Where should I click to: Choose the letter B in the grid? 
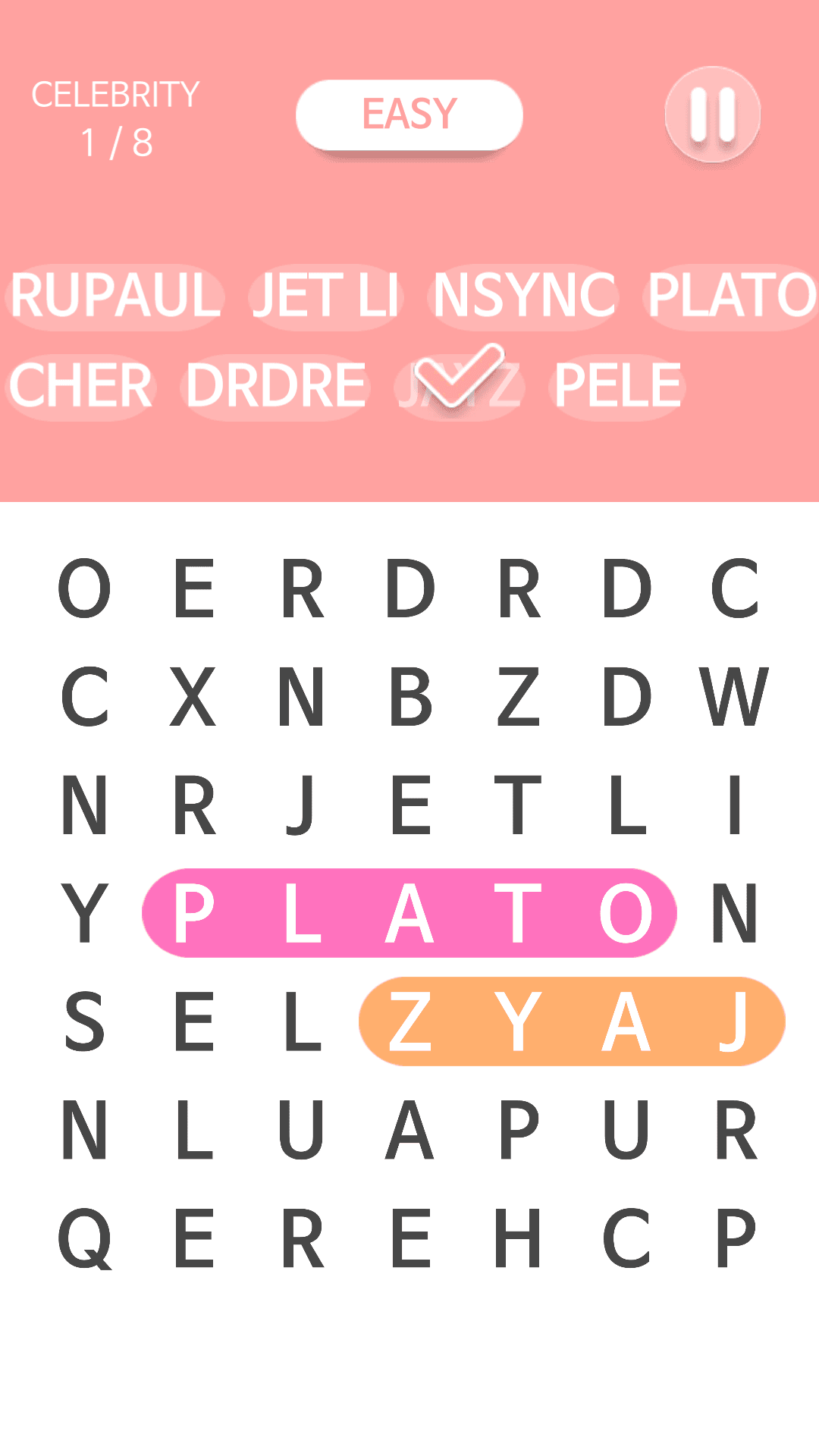click(410, 697)
